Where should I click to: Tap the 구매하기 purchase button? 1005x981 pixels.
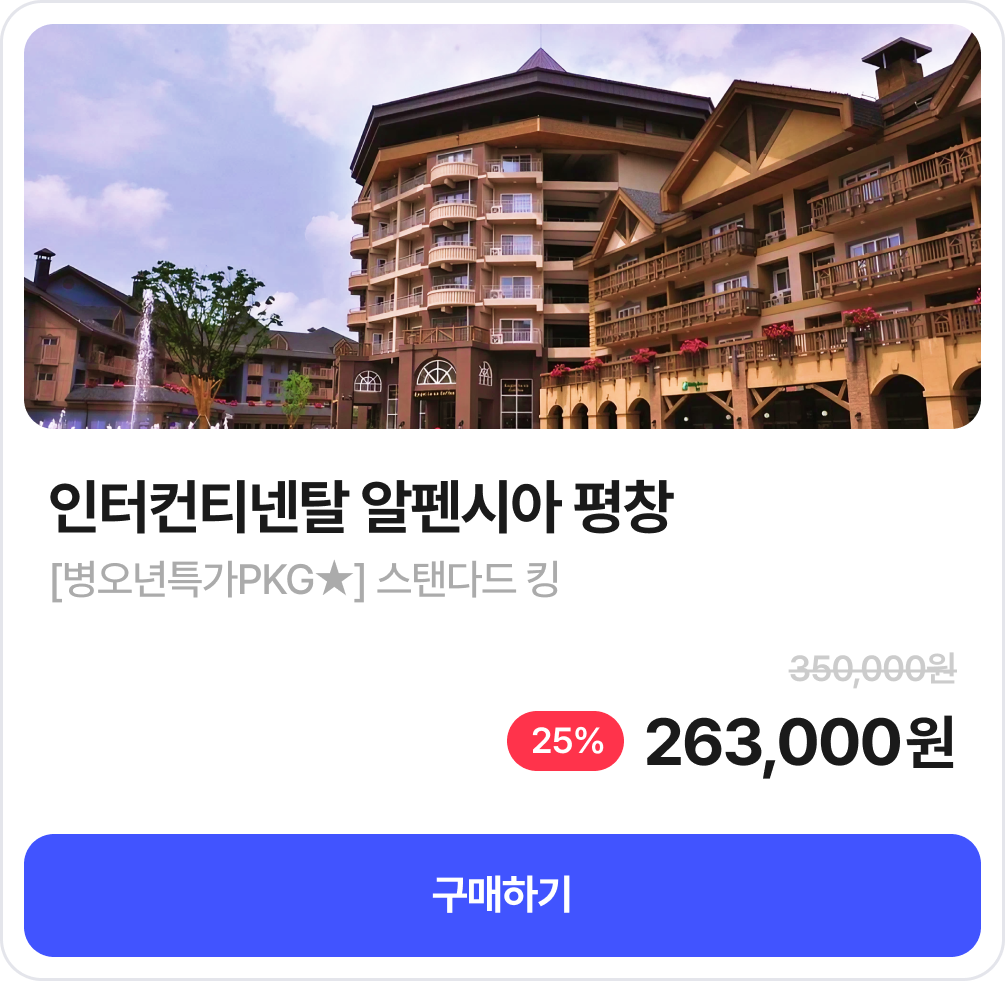point(502,895)
